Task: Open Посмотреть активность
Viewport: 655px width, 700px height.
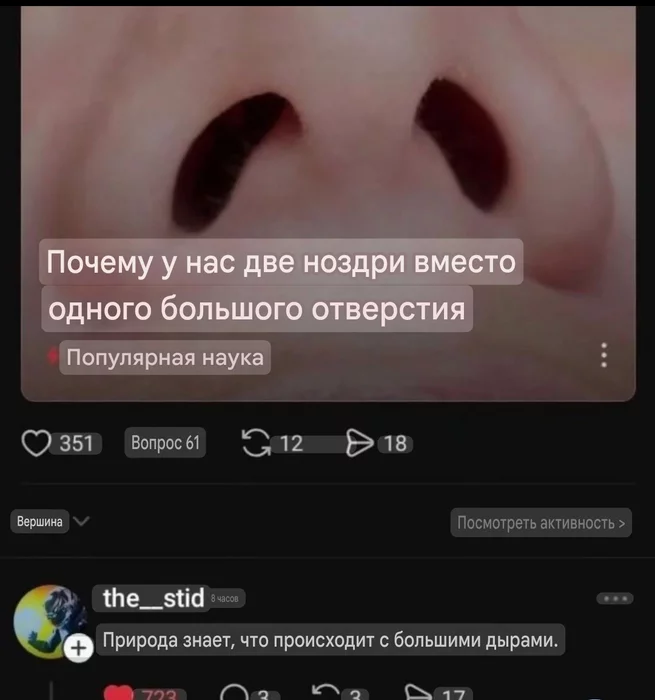Action: (x=543, y=522)
